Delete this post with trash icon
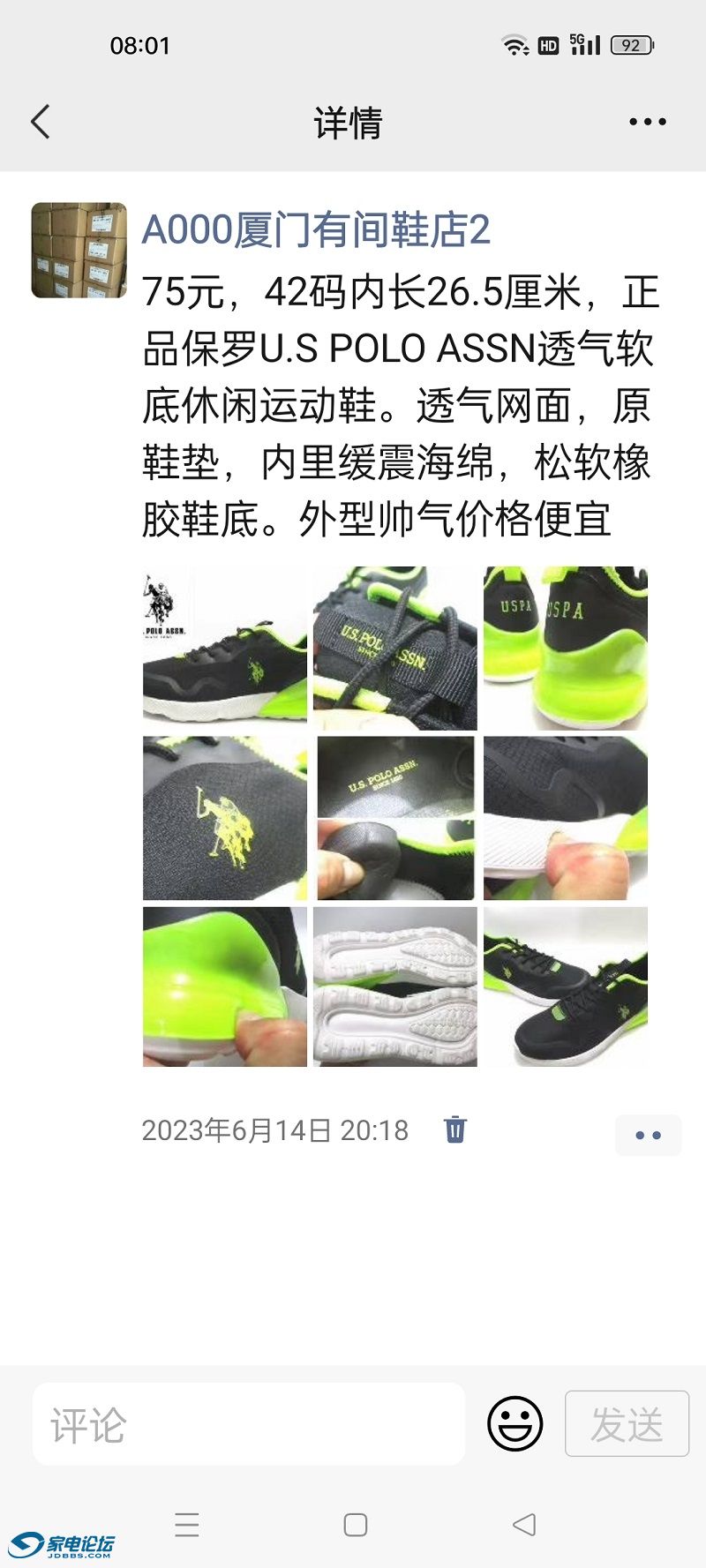Viewport: 706px width, 1568px height. [x=455, y=1129]
